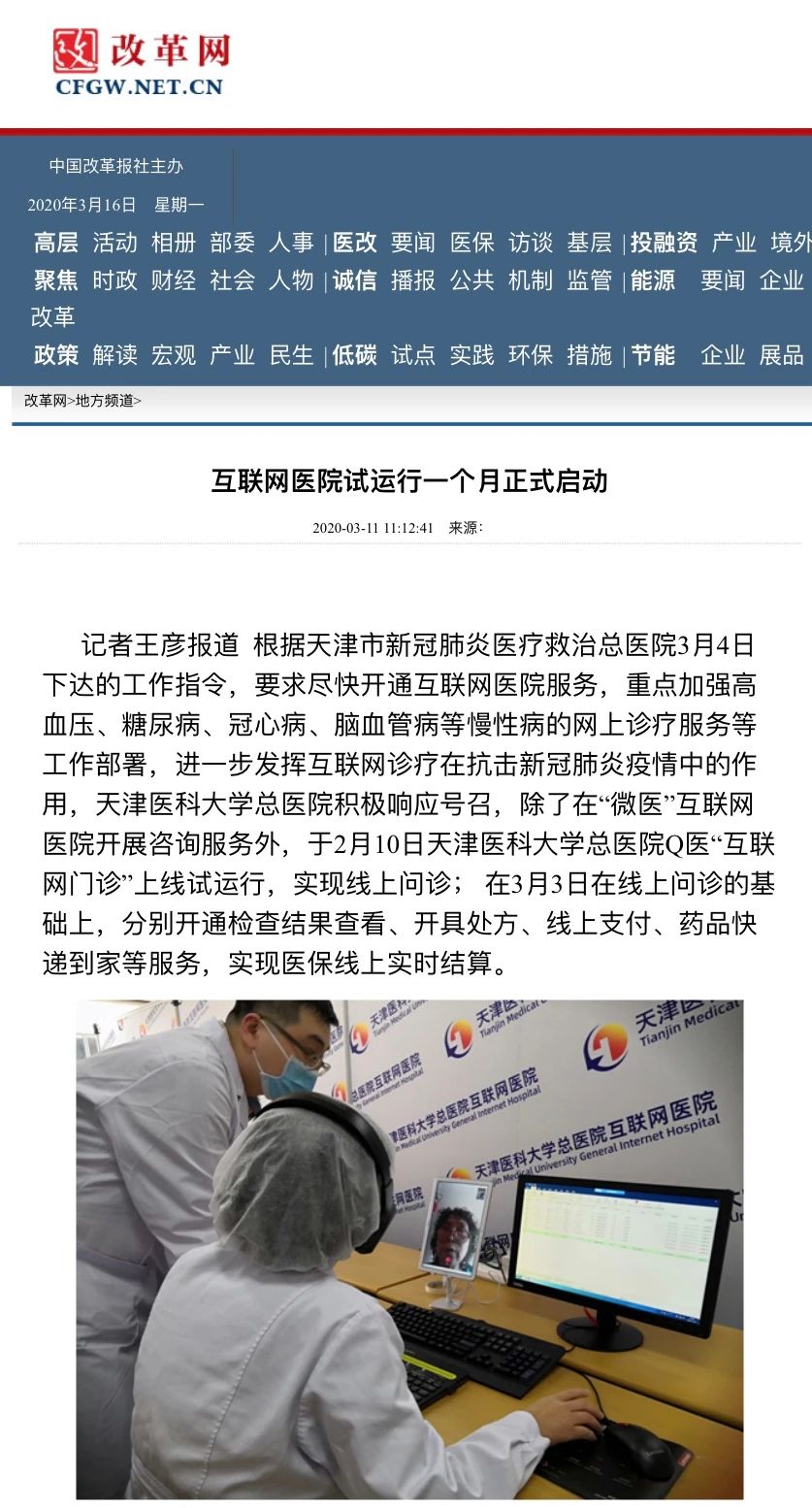Go to the 医改 section
Screen dimensions: 812x1508
coord(354,243)
